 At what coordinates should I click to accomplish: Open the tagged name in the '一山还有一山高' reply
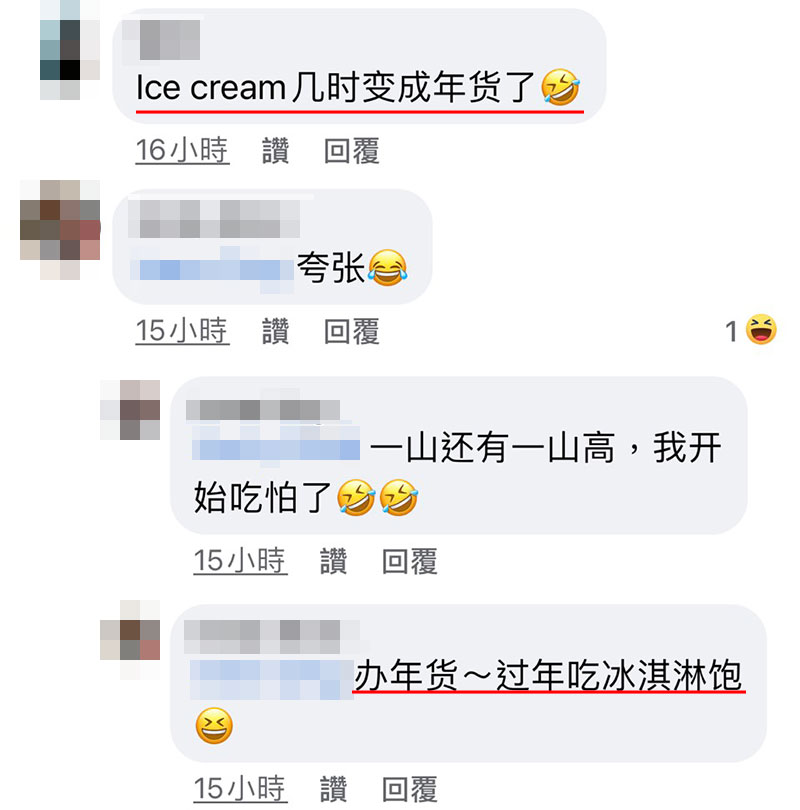click(x=276, y=447)
